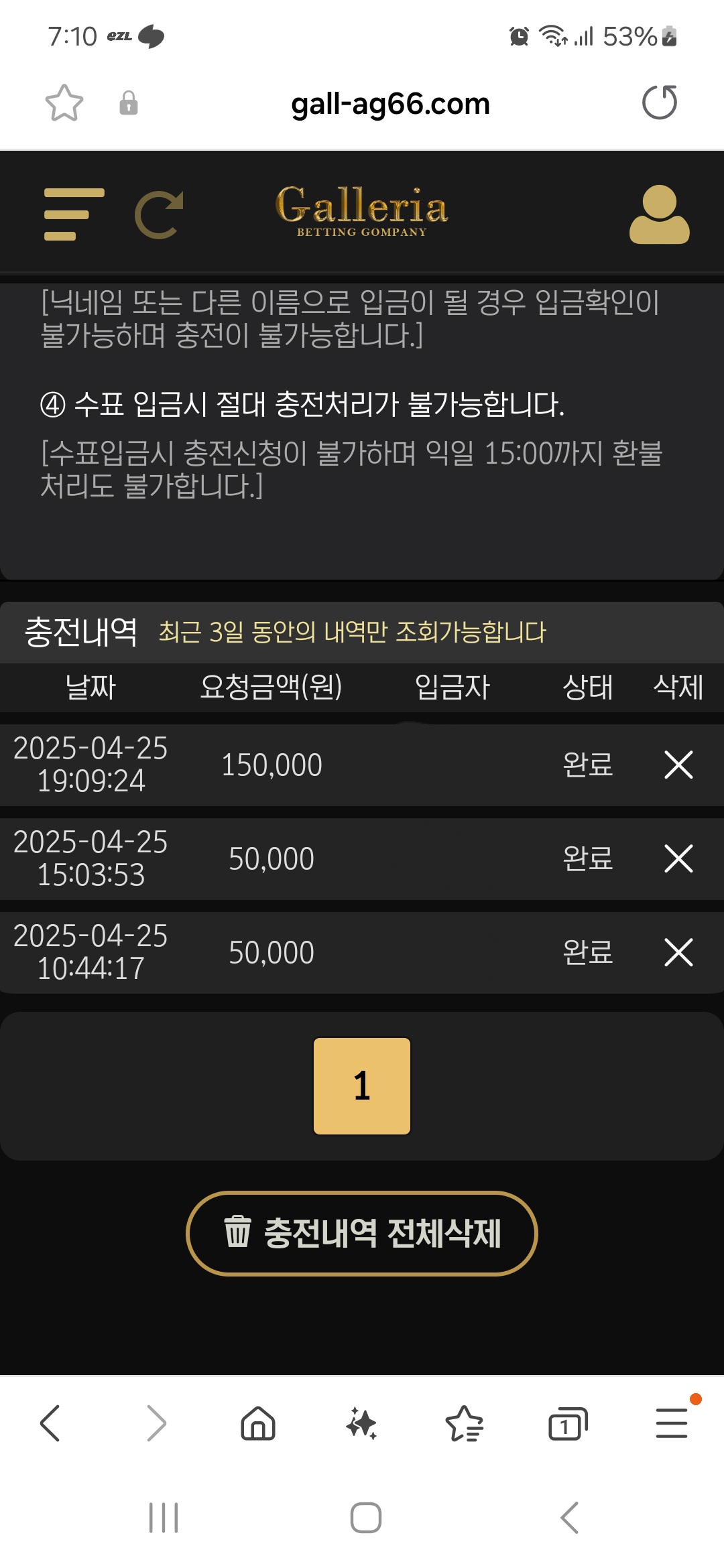Open the gall-ag66.com address bar

(x=390, y=104)
